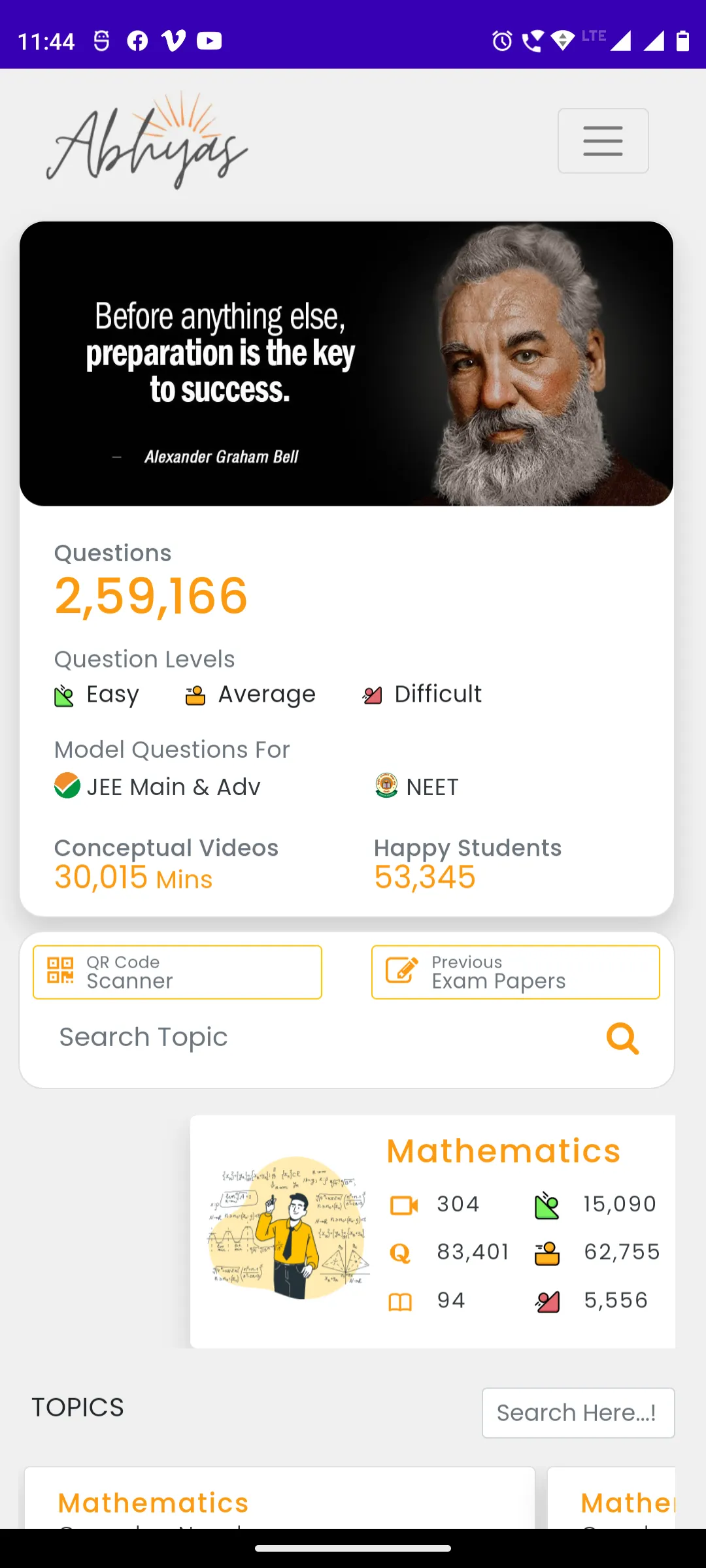706x1568 pixels.
Task: Select the TOPICS section heading
Action: click(78, 1407)
